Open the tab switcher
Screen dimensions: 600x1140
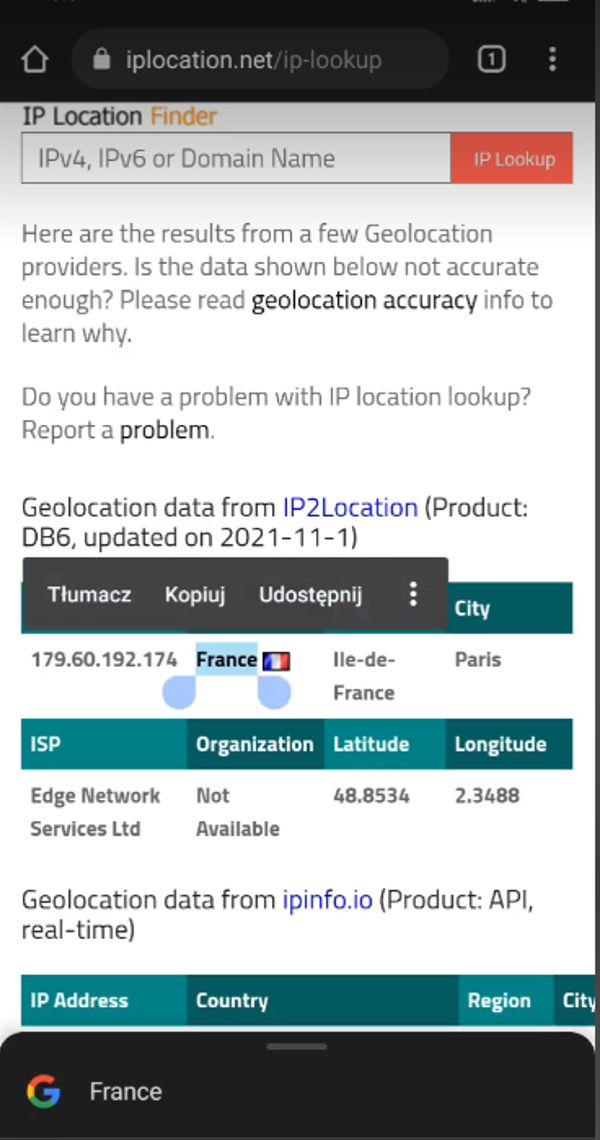(490, 60)
